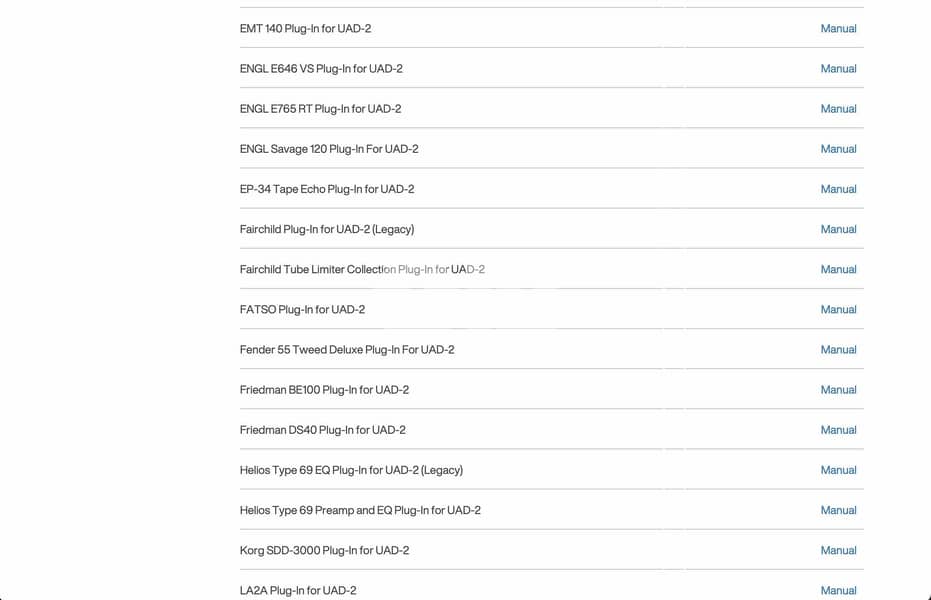Open EP-34 Tape Echo Plug-In Manual

[x=838, y=189]
